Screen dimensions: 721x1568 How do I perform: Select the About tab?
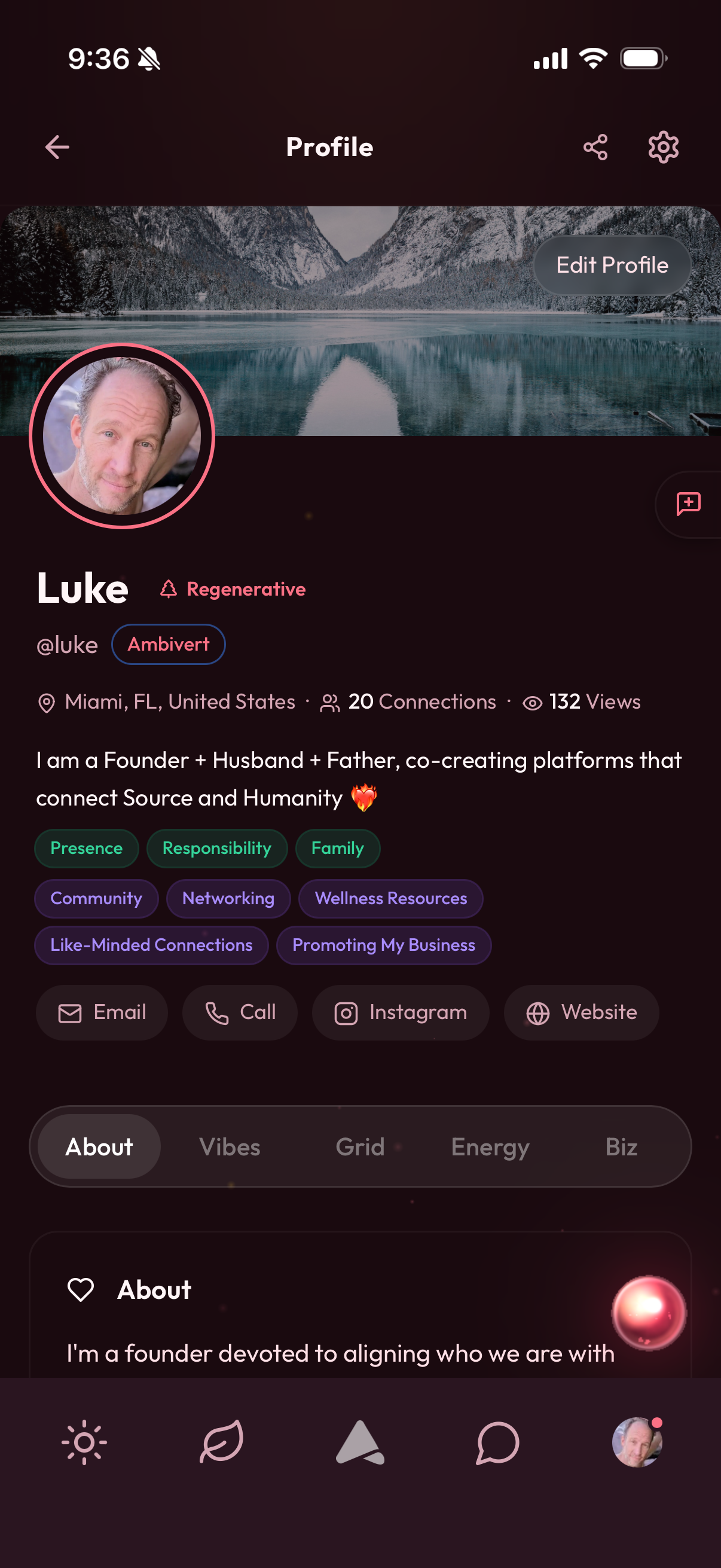click(99, 1147)
